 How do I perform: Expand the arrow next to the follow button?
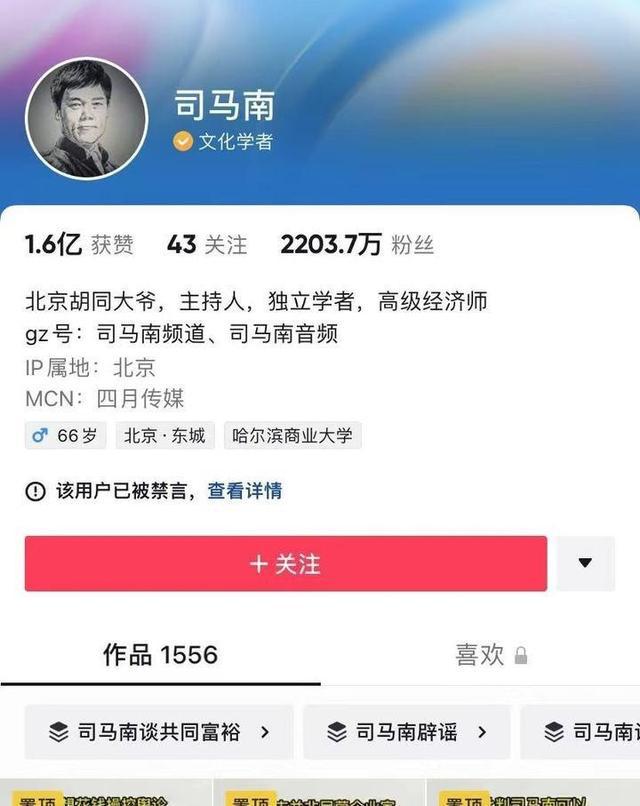585,563
